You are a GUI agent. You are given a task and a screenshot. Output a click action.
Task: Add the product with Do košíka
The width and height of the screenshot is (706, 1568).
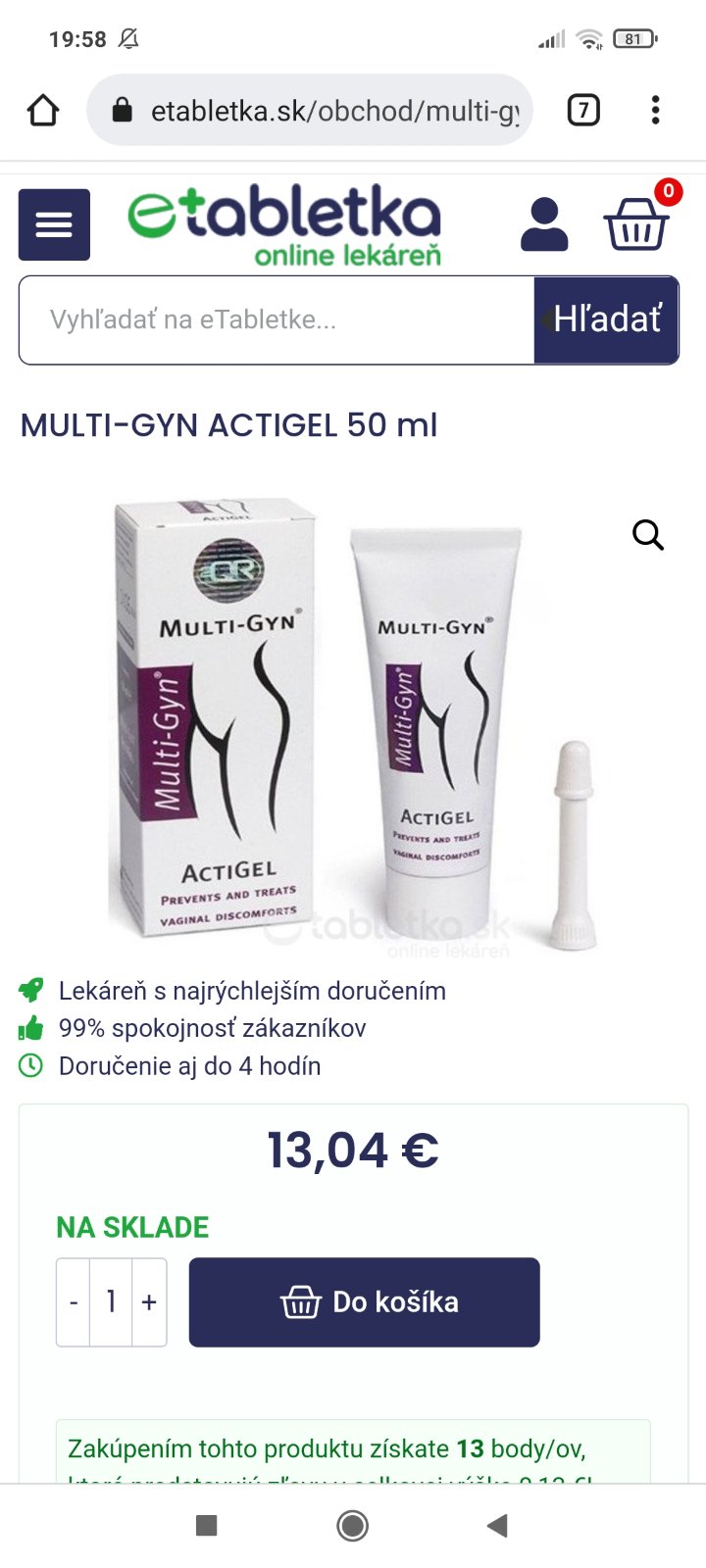(364, 1302)
